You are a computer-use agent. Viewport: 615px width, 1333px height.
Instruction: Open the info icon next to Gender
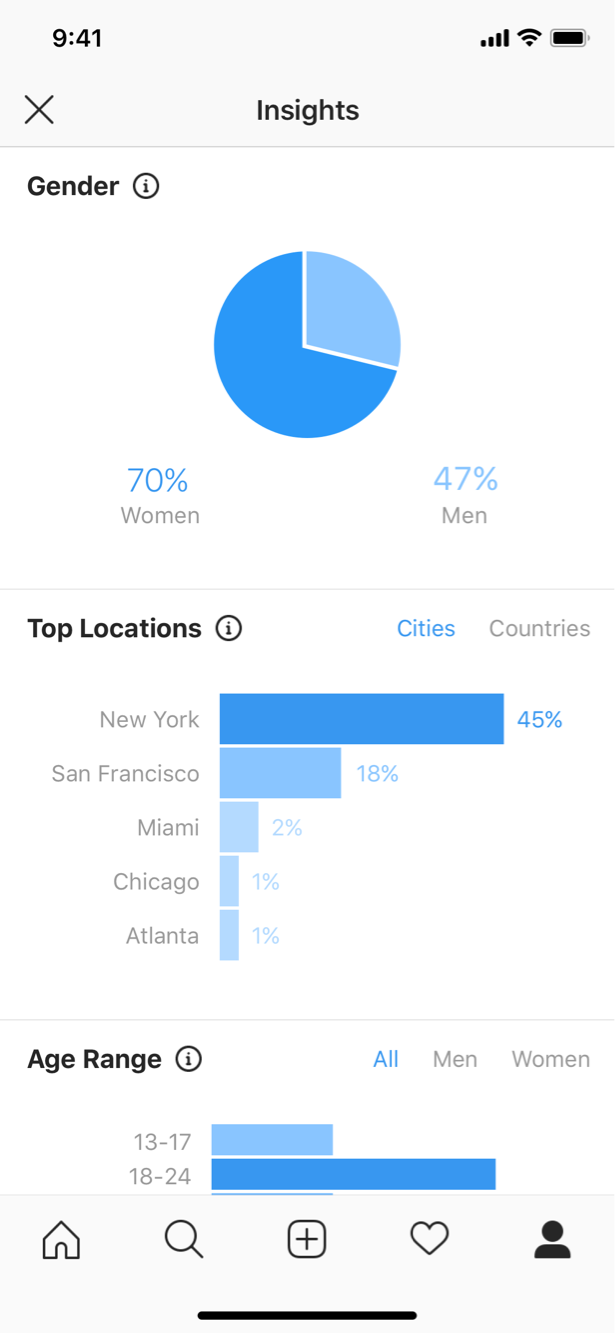(146, 186)
